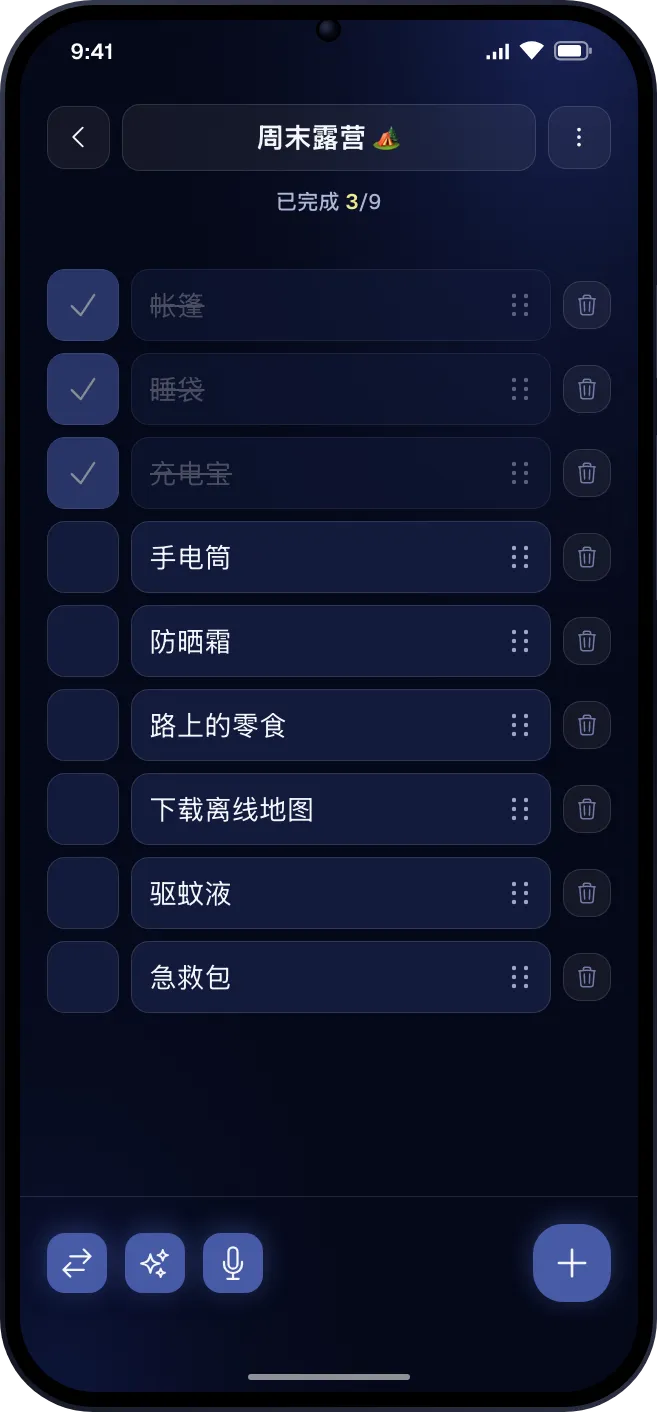Remove 路上的零食 with the trash icon
The height and width of the screenshot is (1412, 657).
[587, 725]
